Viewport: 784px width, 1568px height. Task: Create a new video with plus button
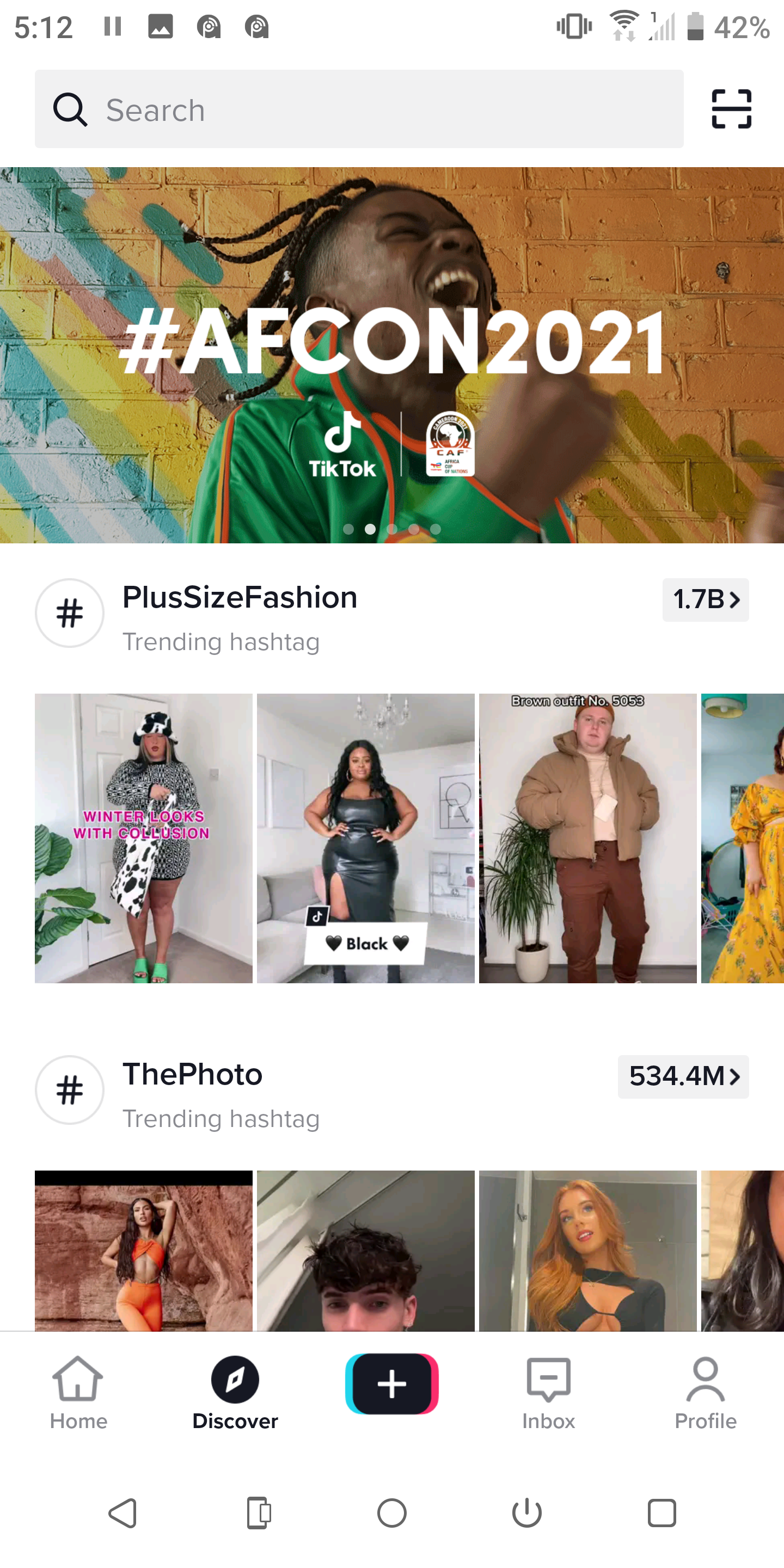392,1383
